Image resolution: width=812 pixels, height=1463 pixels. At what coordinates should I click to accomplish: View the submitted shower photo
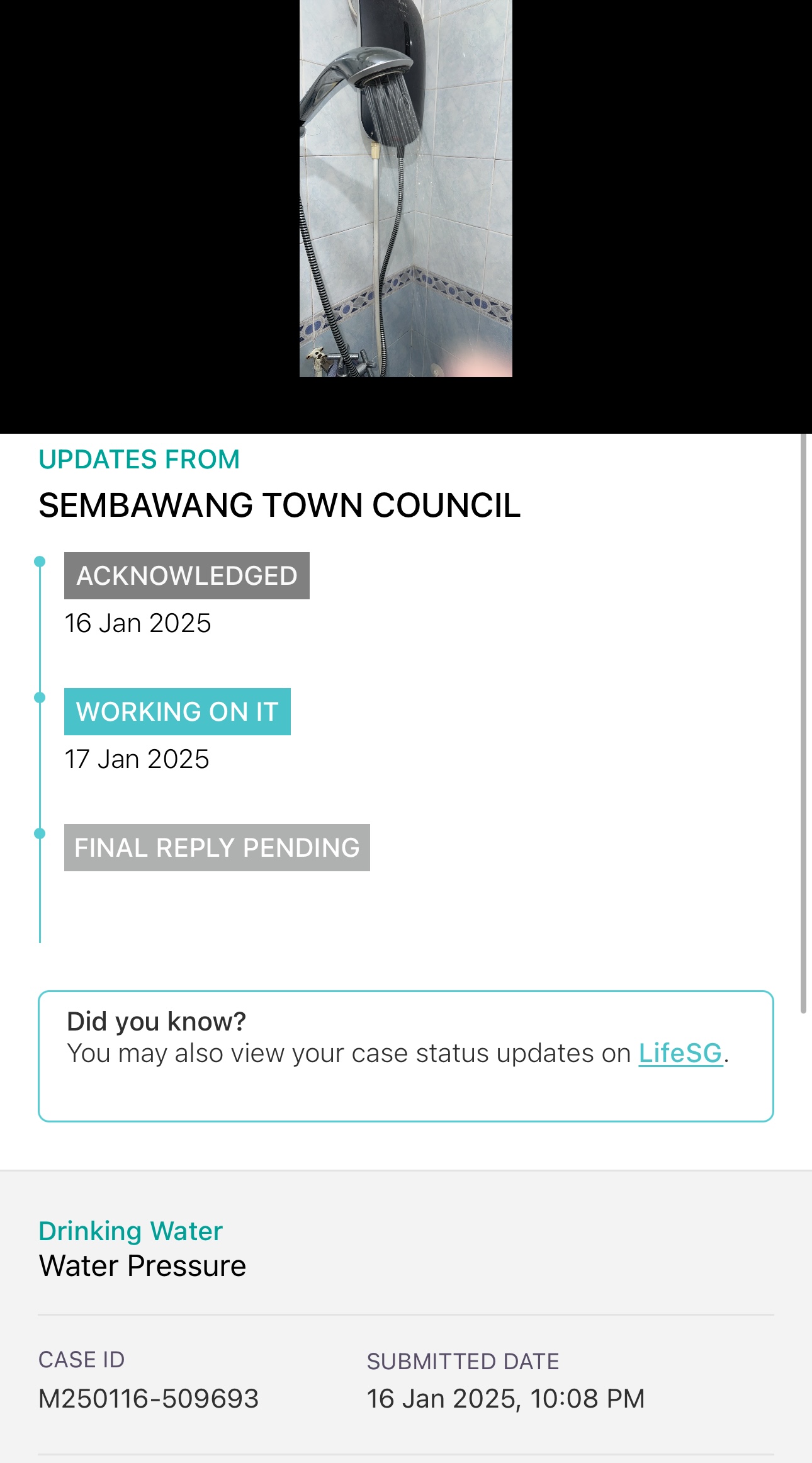click(x=406, y=188)
